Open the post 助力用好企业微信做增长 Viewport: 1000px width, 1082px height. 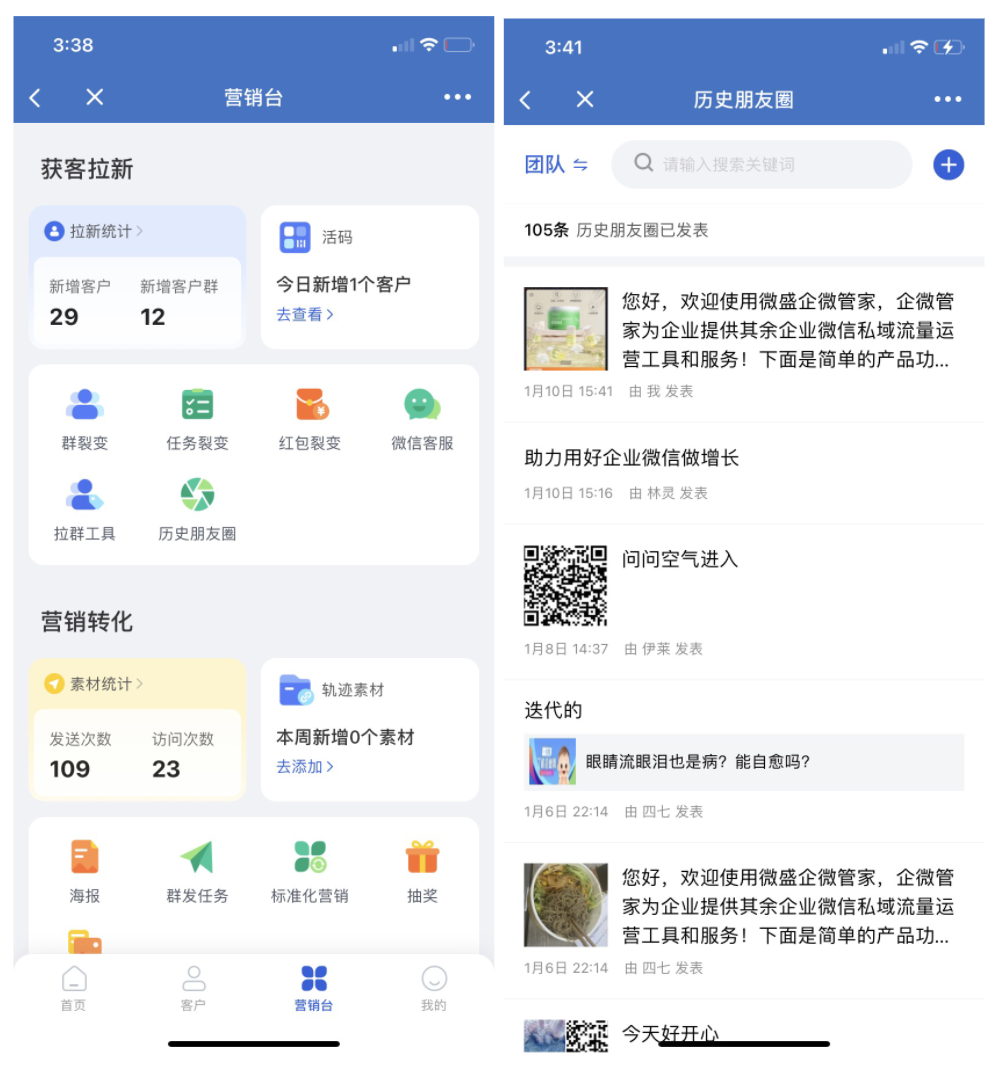pyautogui.click(x=632, y=458)
